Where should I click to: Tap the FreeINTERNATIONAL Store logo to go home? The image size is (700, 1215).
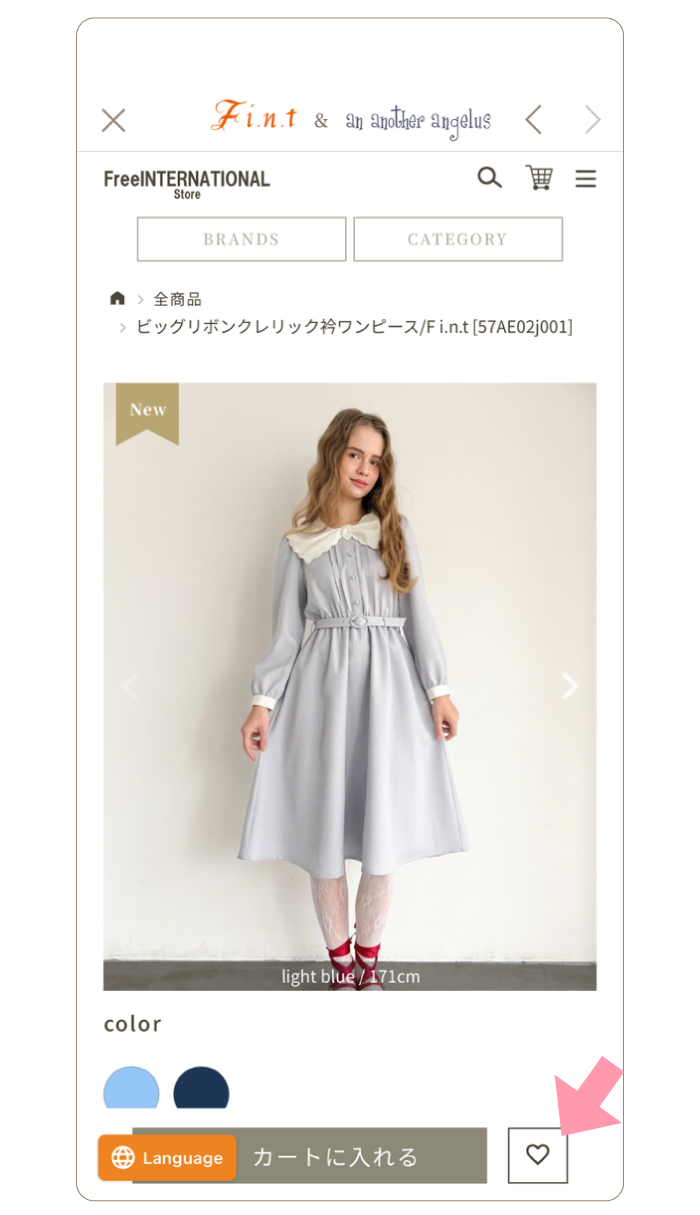(186, 182)
